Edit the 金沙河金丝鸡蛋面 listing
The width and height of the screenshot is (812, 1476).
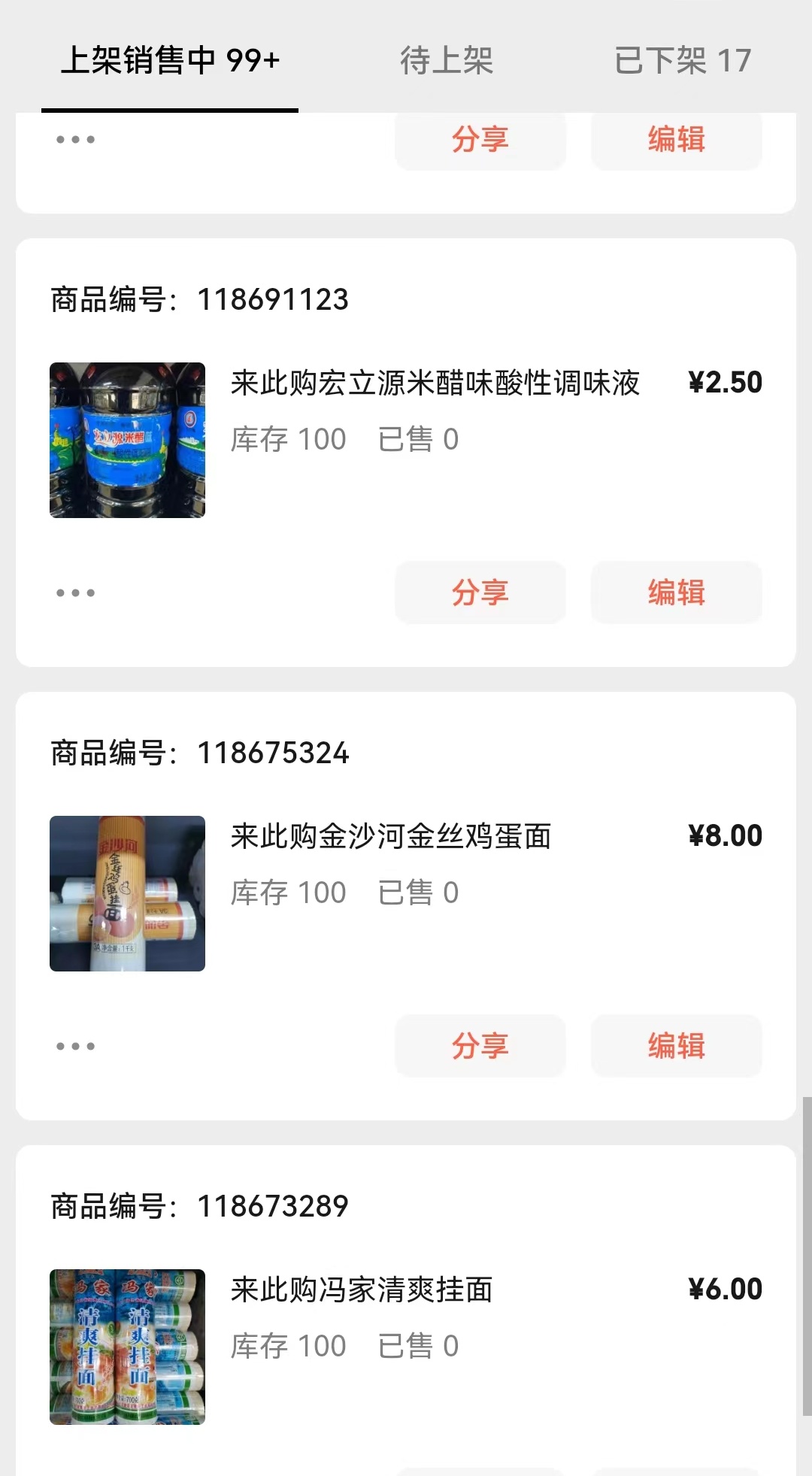[x=676, y=1046]
